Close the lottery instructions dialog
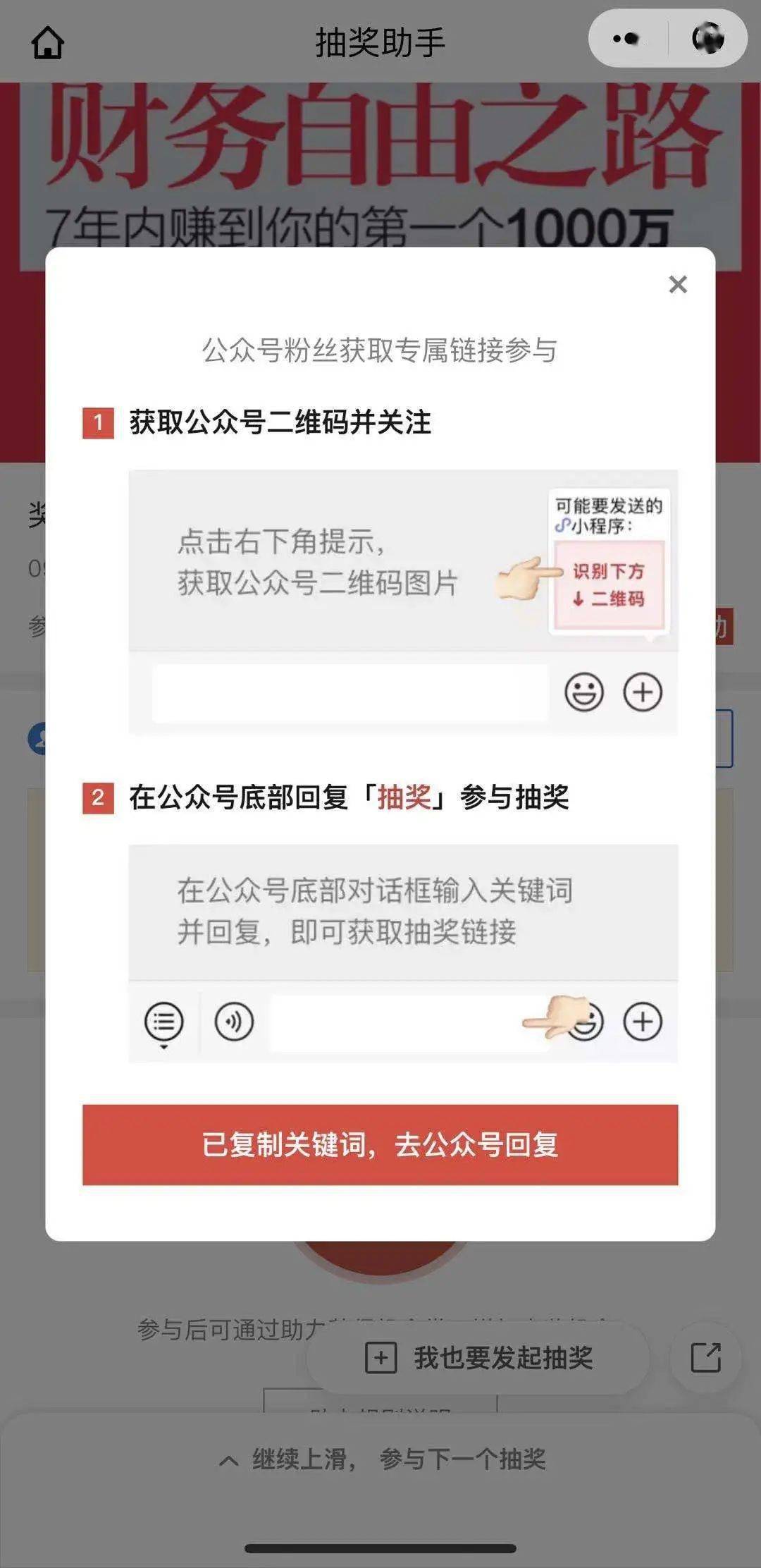This screenshot has width=761, height=1568. coord(677,285)
